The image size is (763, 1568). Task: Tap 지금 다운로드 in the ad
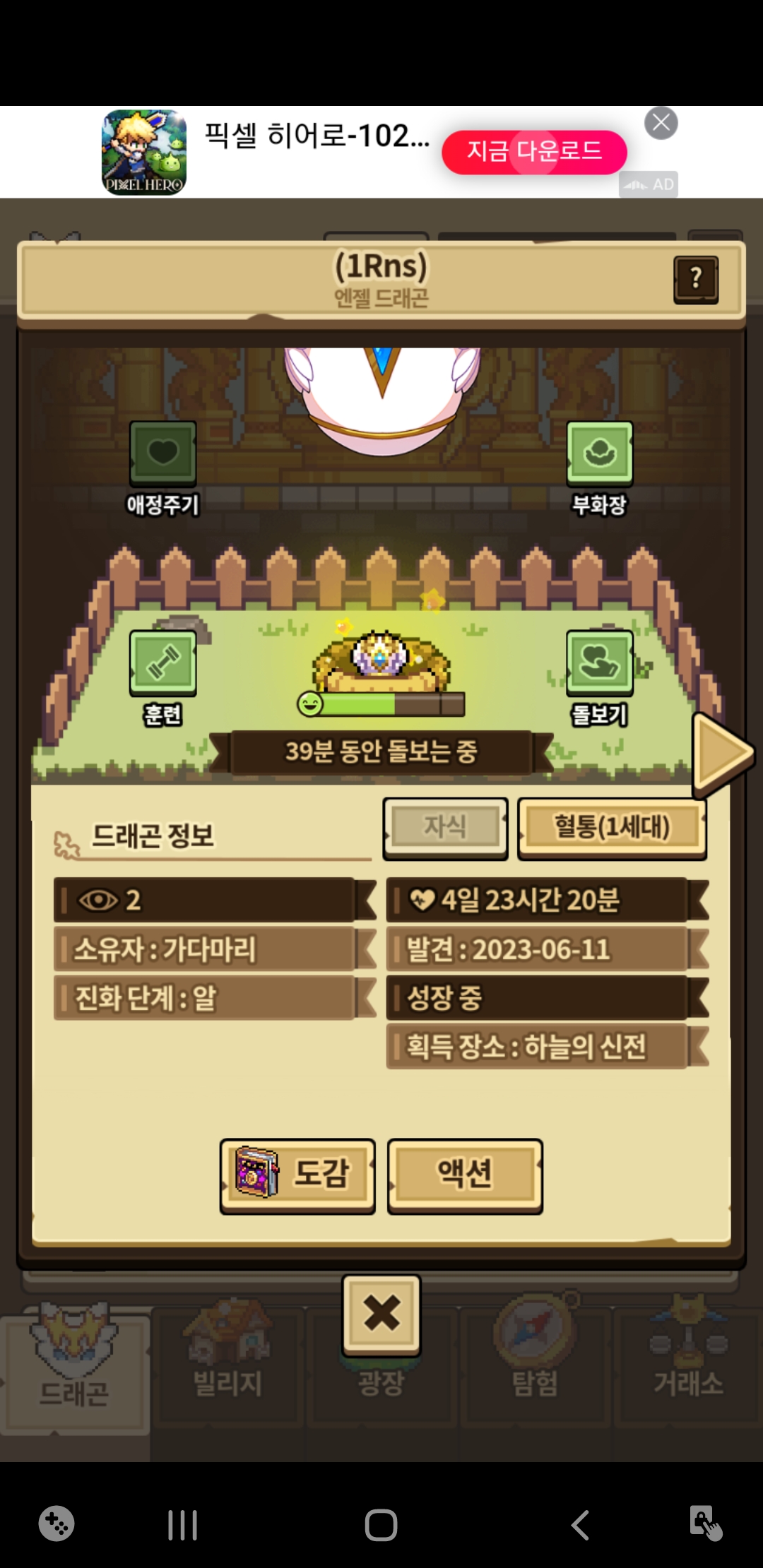tap(534, 151)
